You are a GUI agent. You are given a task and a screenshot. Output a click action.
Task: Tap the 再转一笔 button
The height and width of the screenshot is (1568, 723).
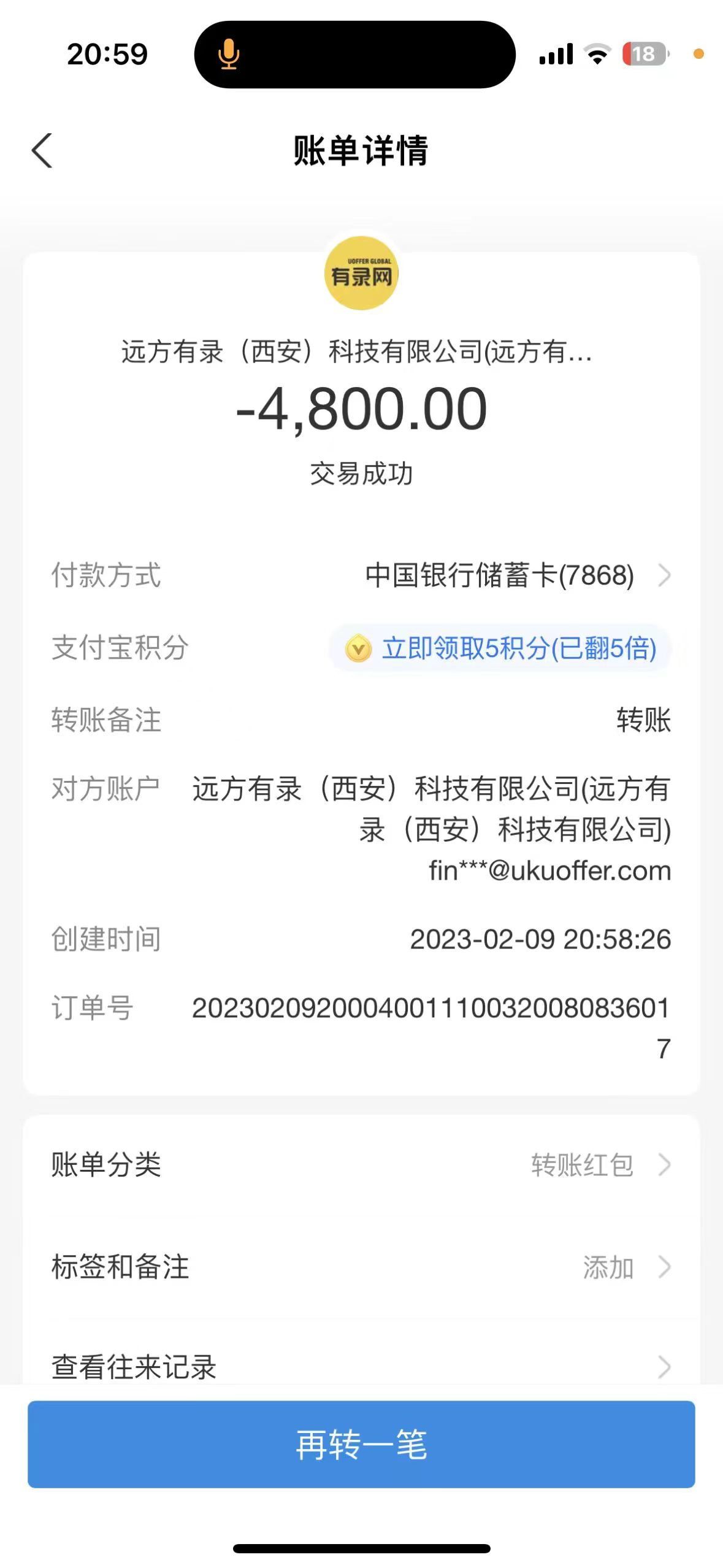click(x=361, y=1444)
